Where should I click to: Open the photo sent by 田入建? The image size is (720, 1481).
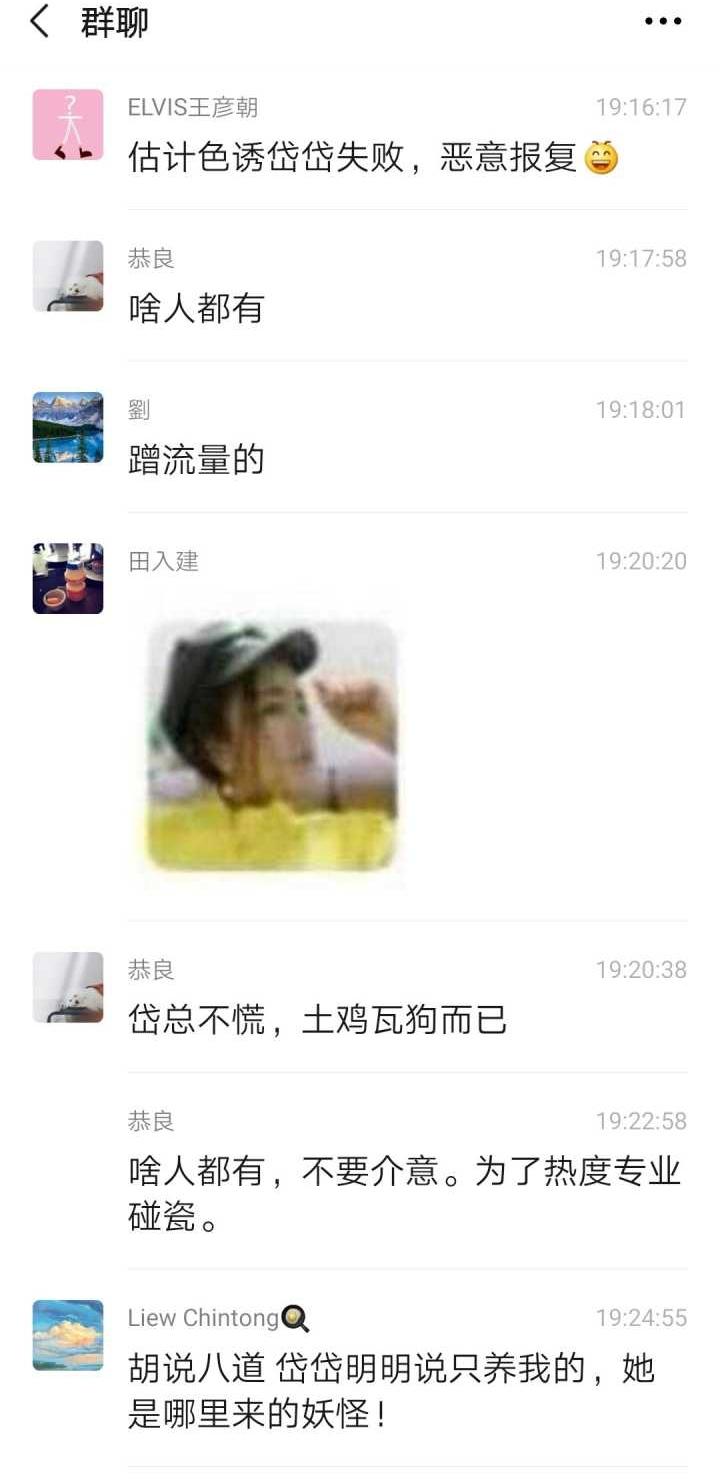coord(272,745)
